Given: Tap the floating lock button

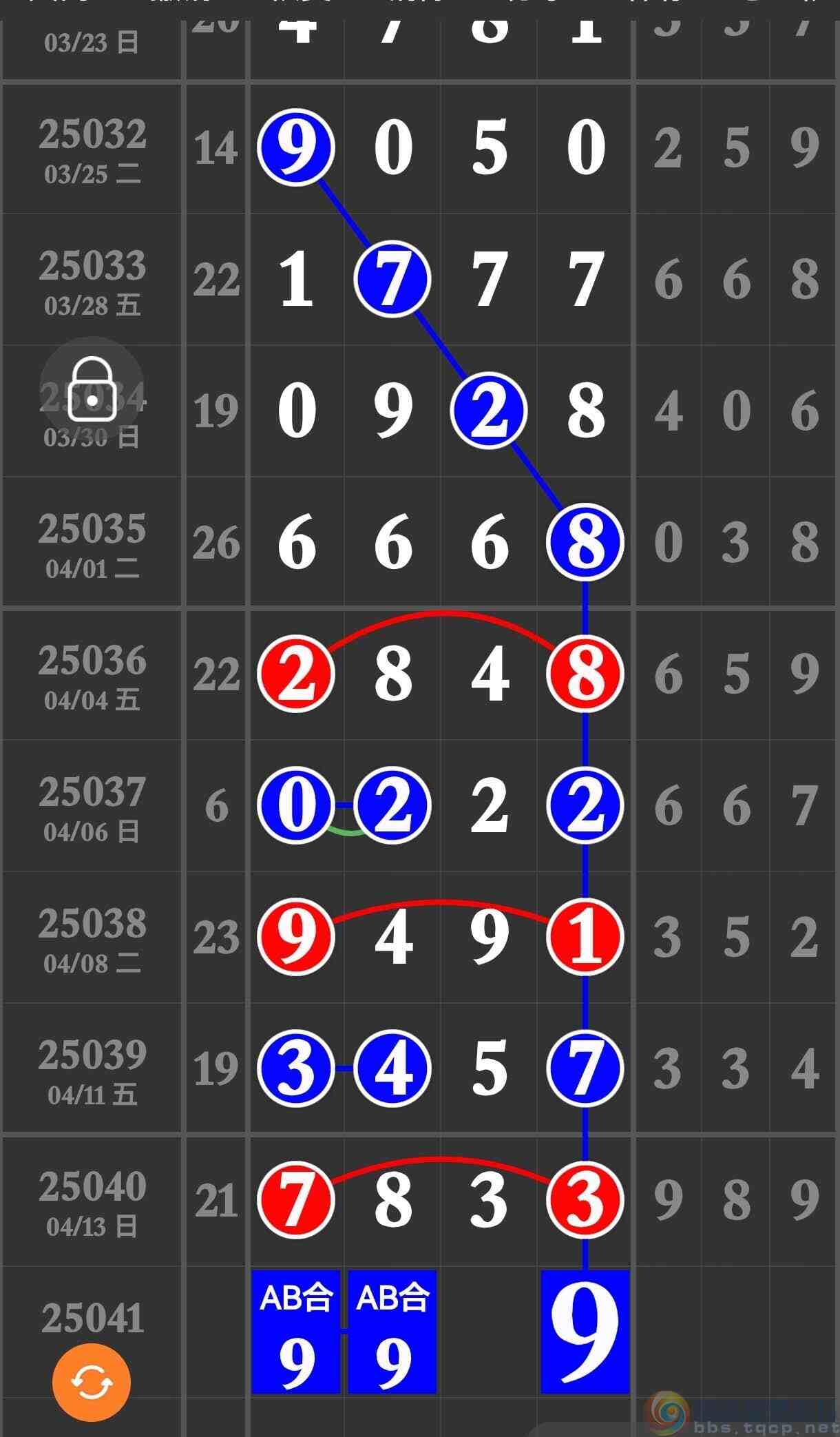Looking at the screenshot, I should 91,389.
